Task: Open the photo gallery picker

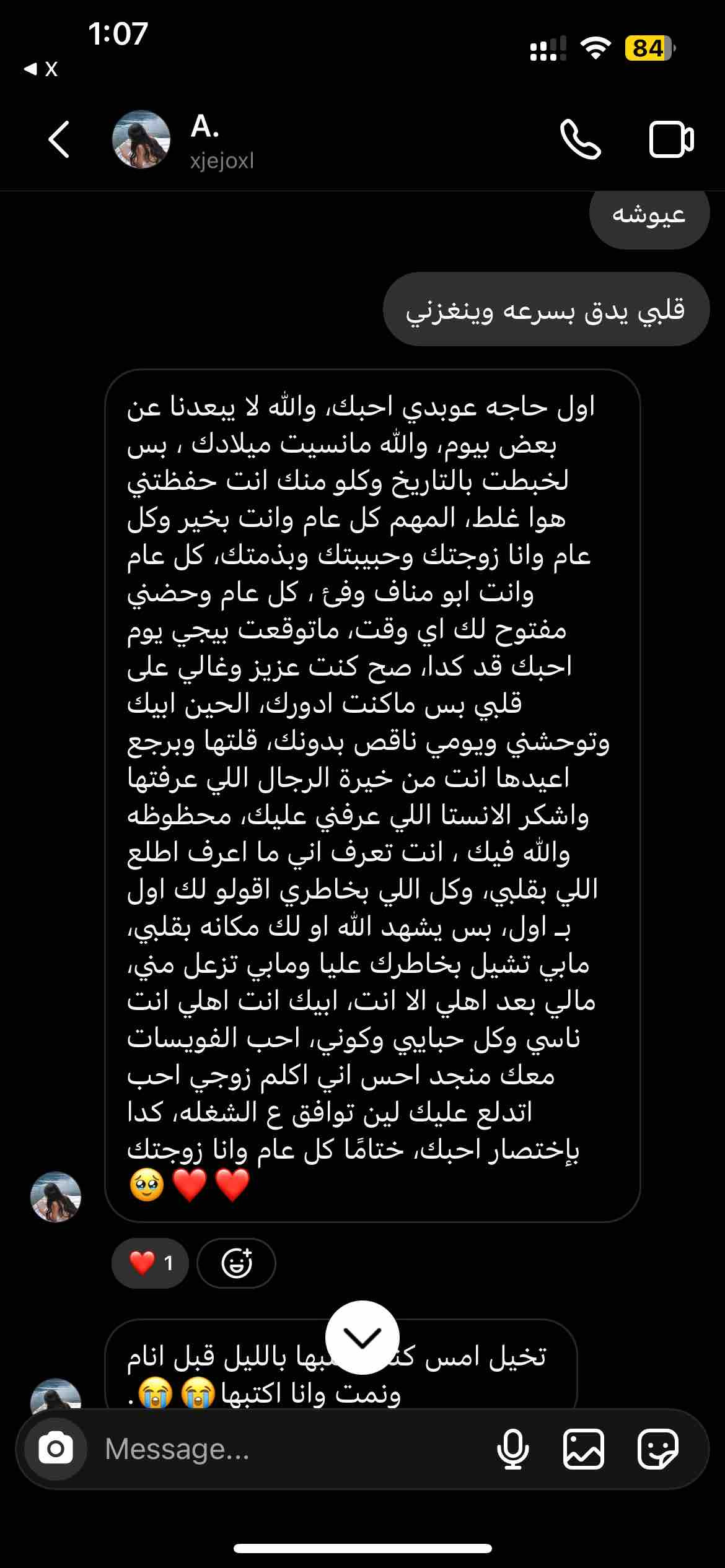Action: pos(583,1449)
